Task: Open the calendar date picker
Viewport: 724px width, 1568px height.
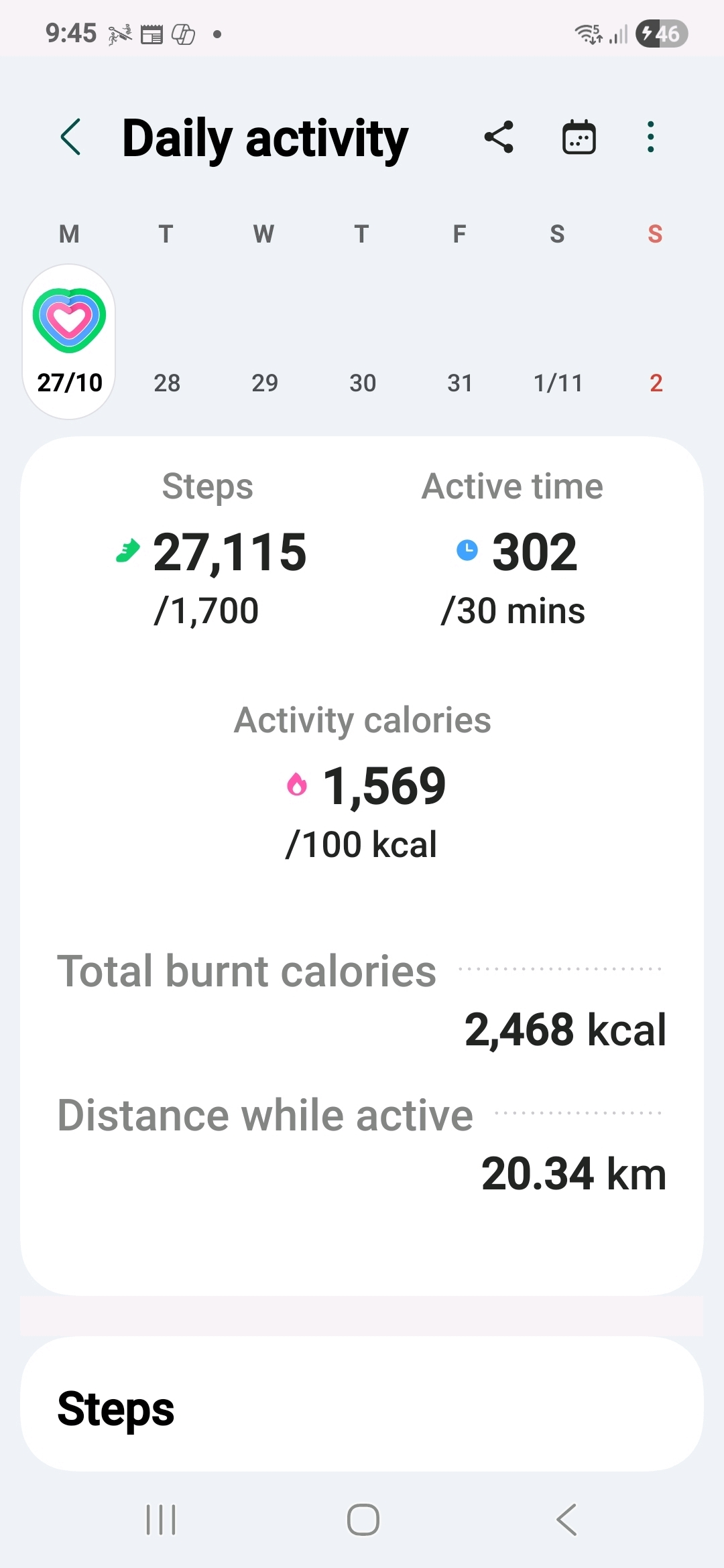Action: click(x=579, y=137)
